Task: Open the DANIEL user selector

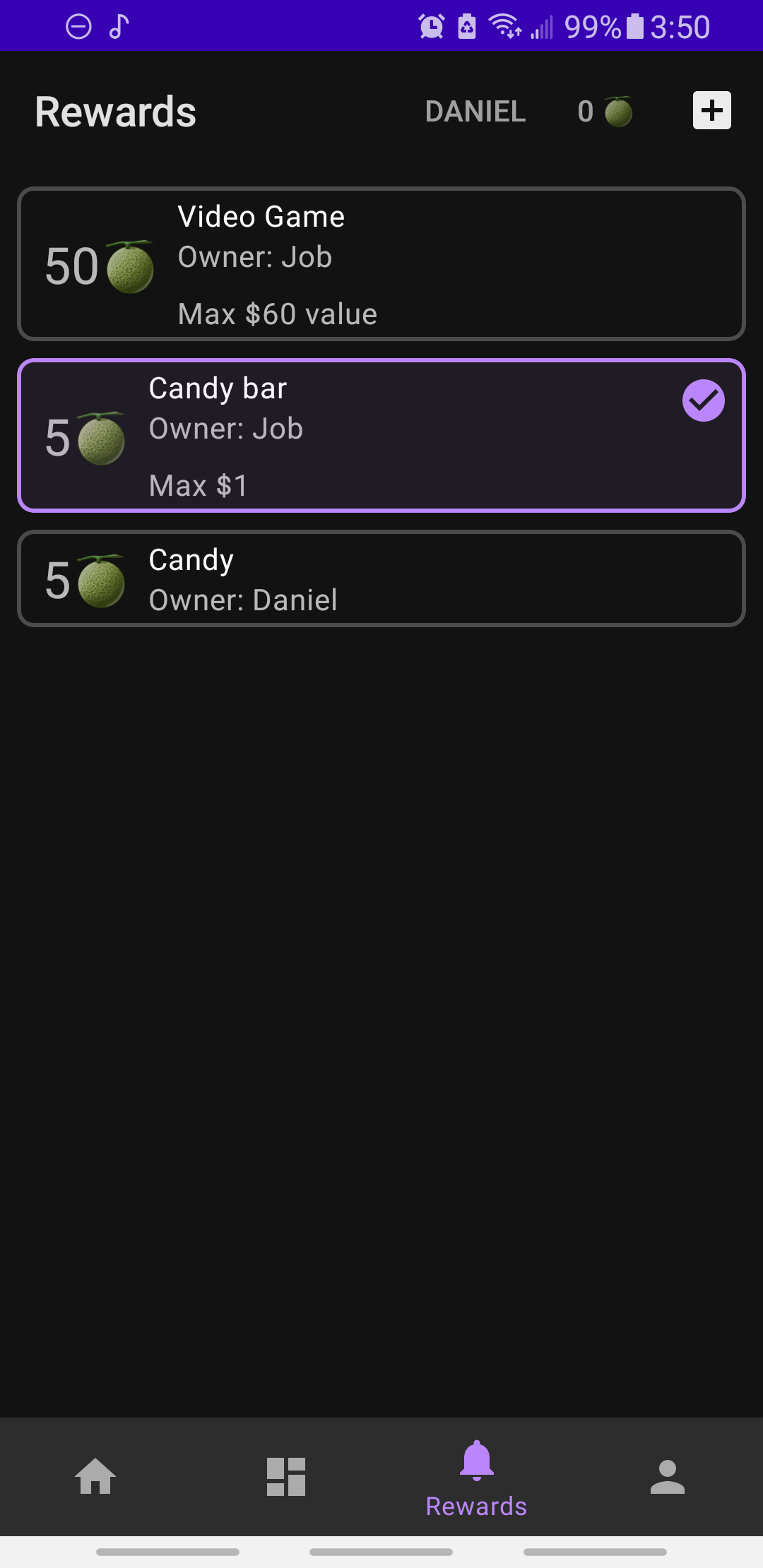Action: pyautogui.click(x=475, y=111)
